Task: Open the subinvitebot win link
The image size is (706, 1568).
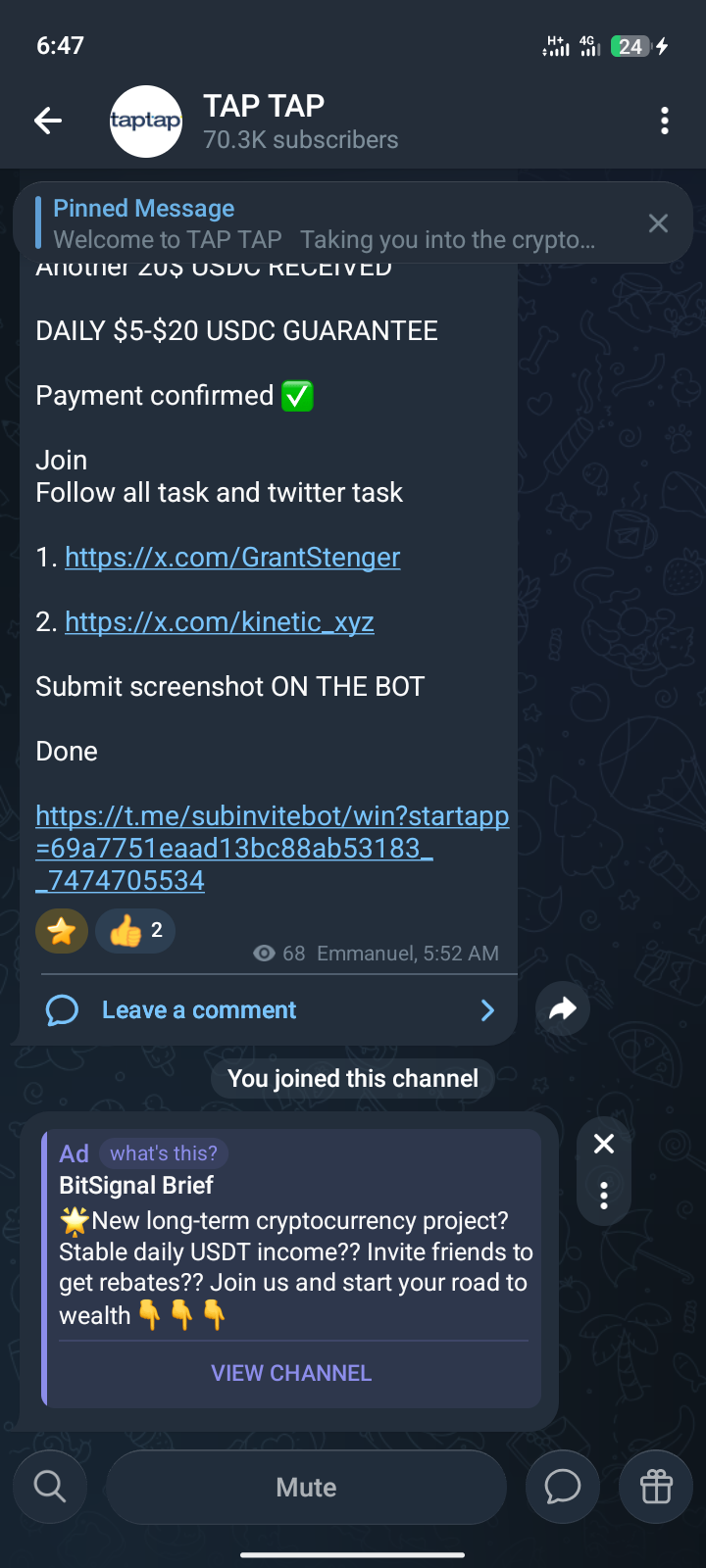Action: pos(272,848)
